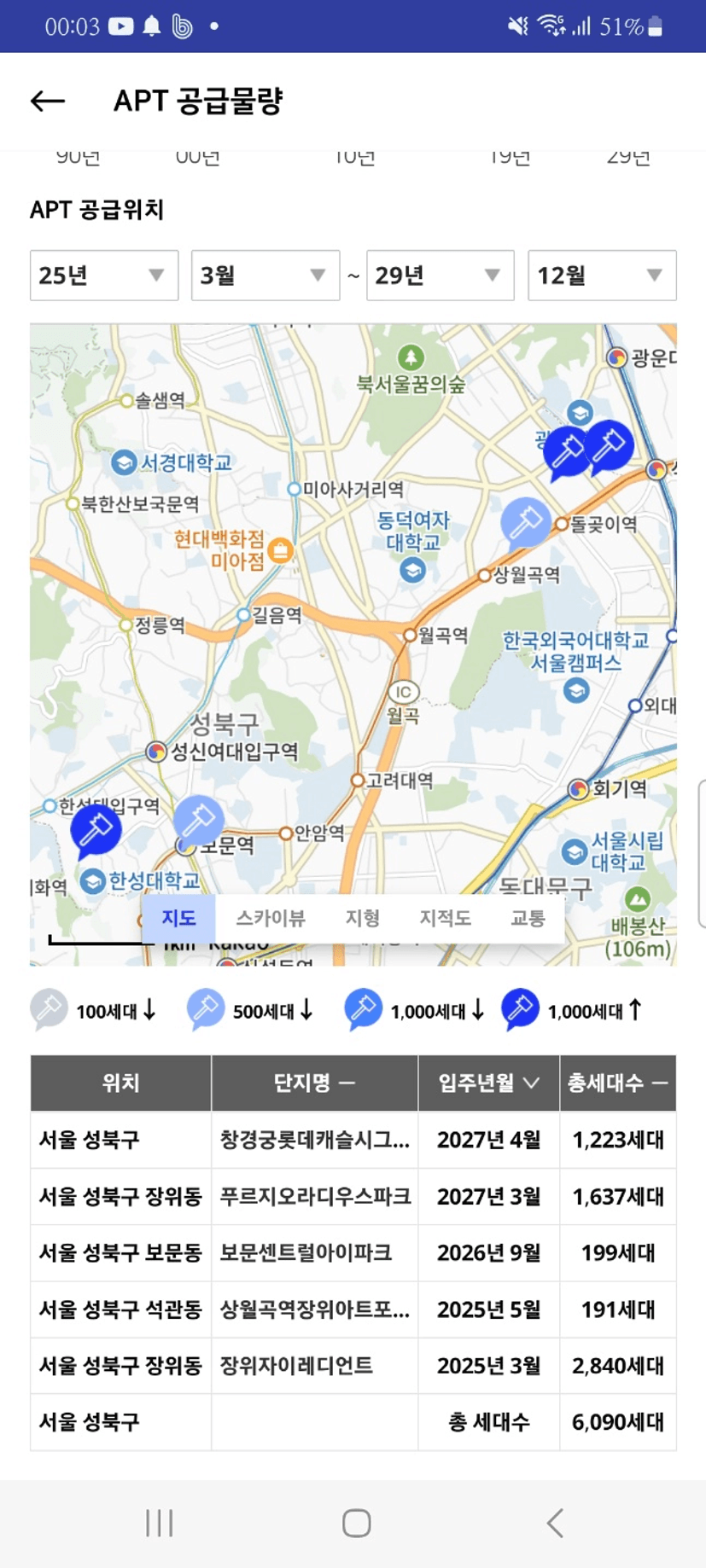Sort the table by 총세대수

click(618, 1083)
